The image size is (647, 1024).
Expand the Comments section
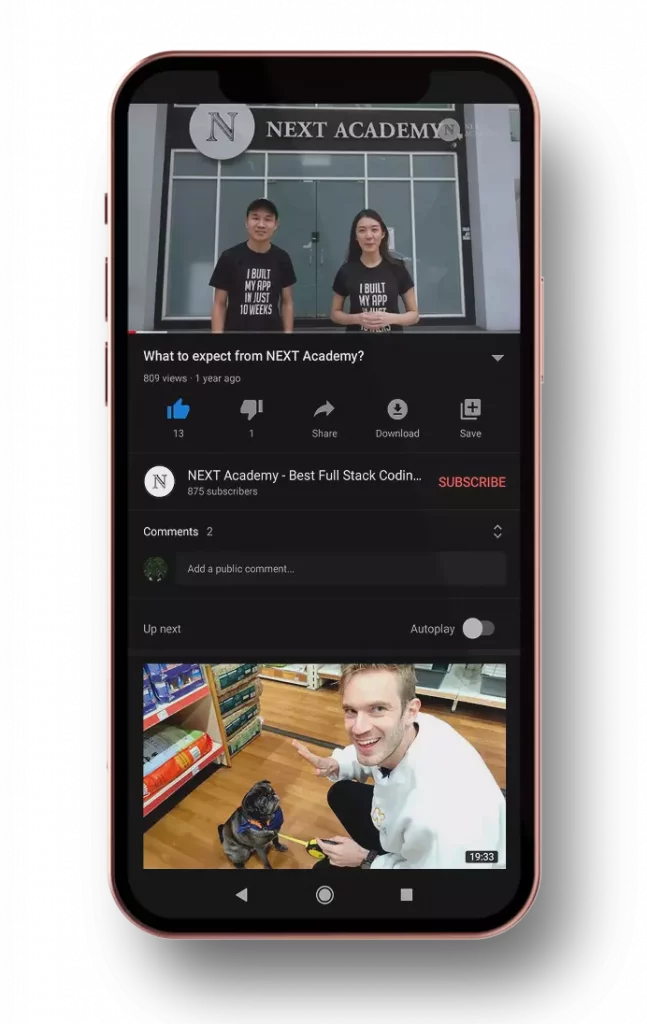pyautogui.click(x=497, y=531)
